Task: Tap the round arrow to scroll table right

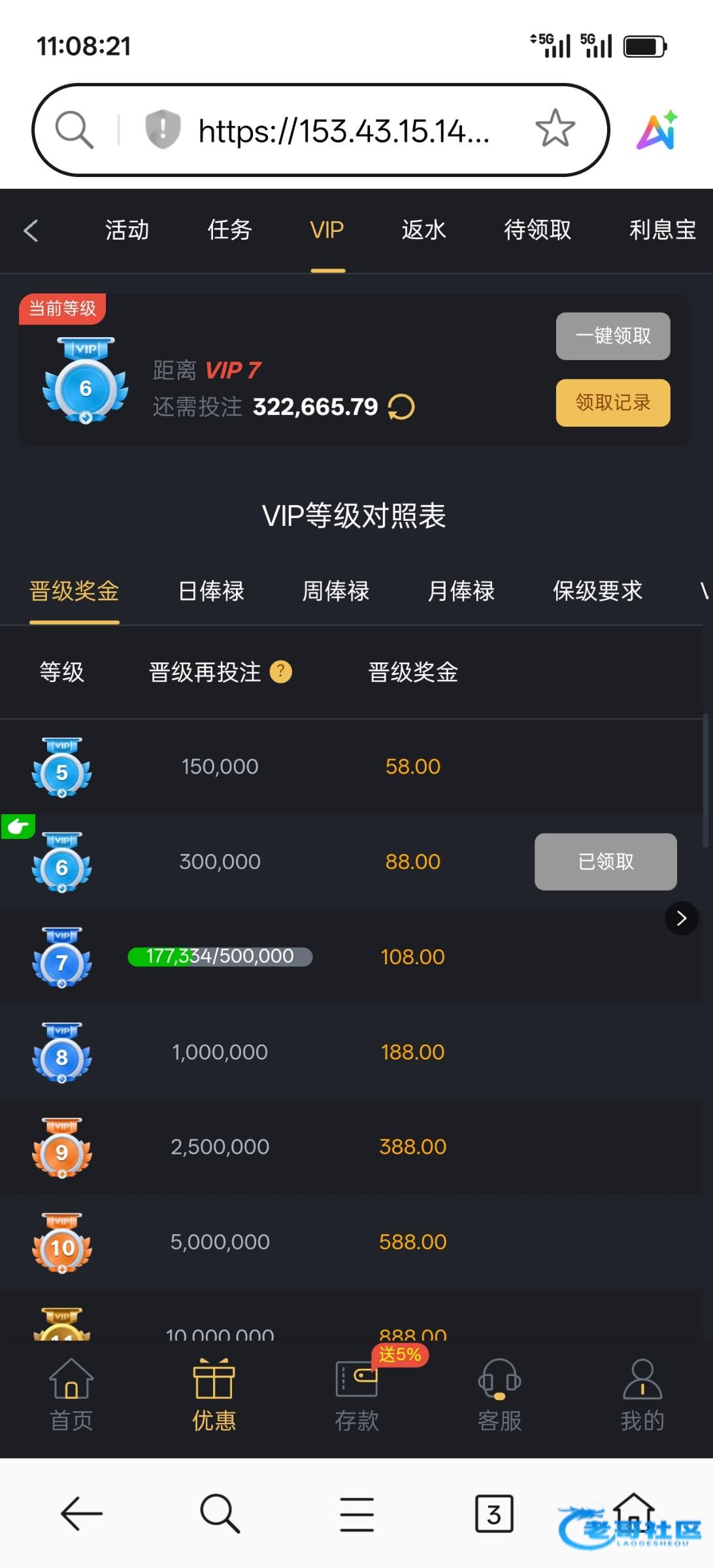Action: coord(682,918)
